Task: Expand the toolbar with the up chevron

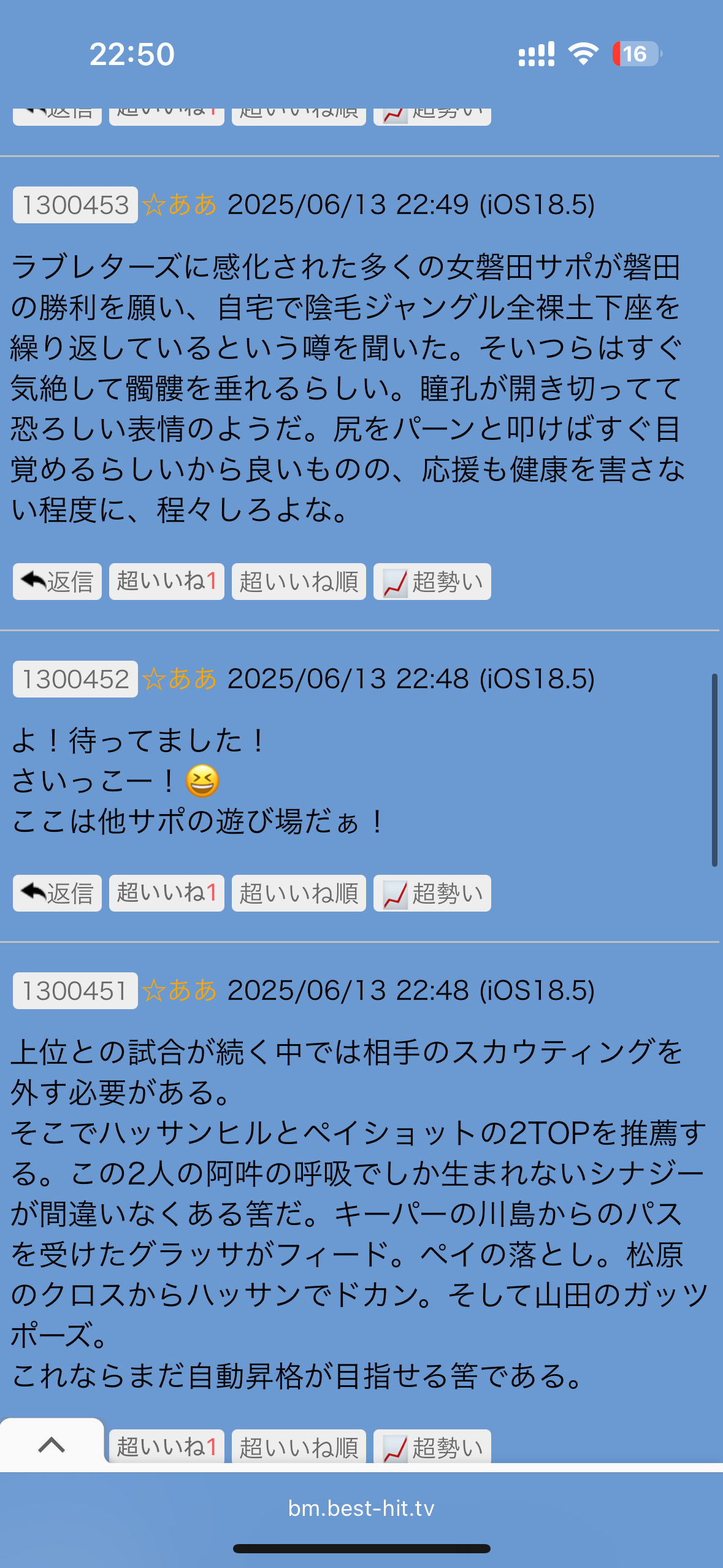Action: tap(52, 1445)
